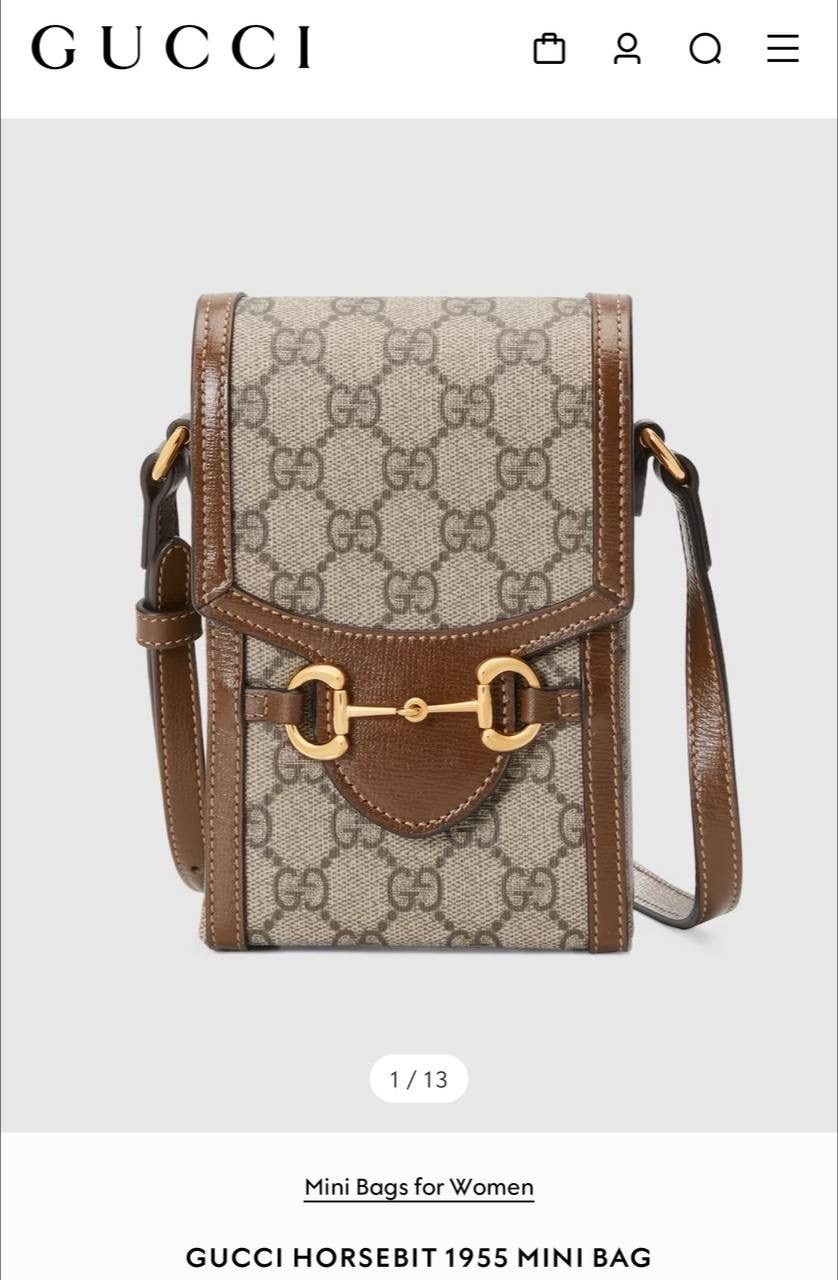Viewport: 838px width, 1280px height.
Task: Open the Mini Bags for Women link
Action: click(419, 1187)
